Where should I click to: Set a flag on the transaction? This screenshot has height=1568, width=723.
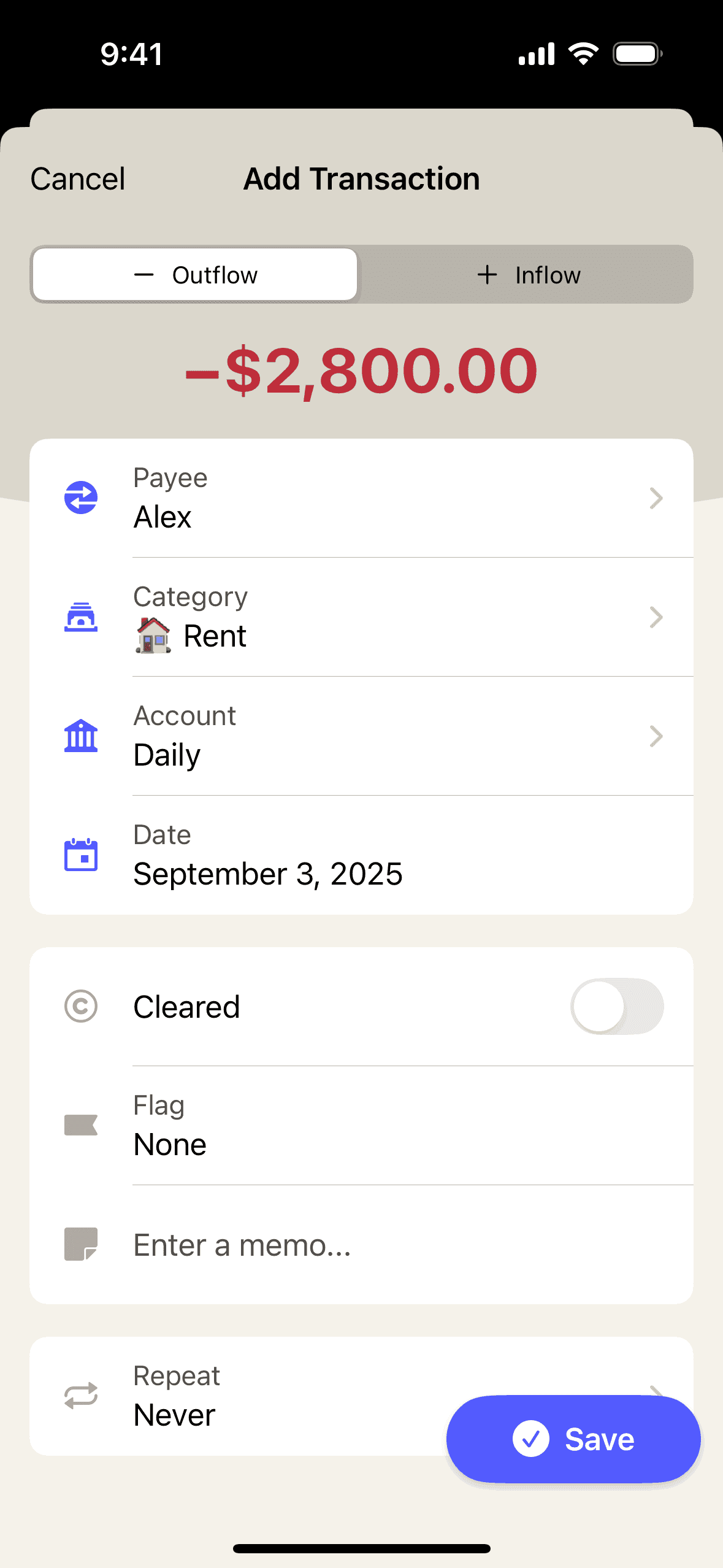pos(361,1126)
